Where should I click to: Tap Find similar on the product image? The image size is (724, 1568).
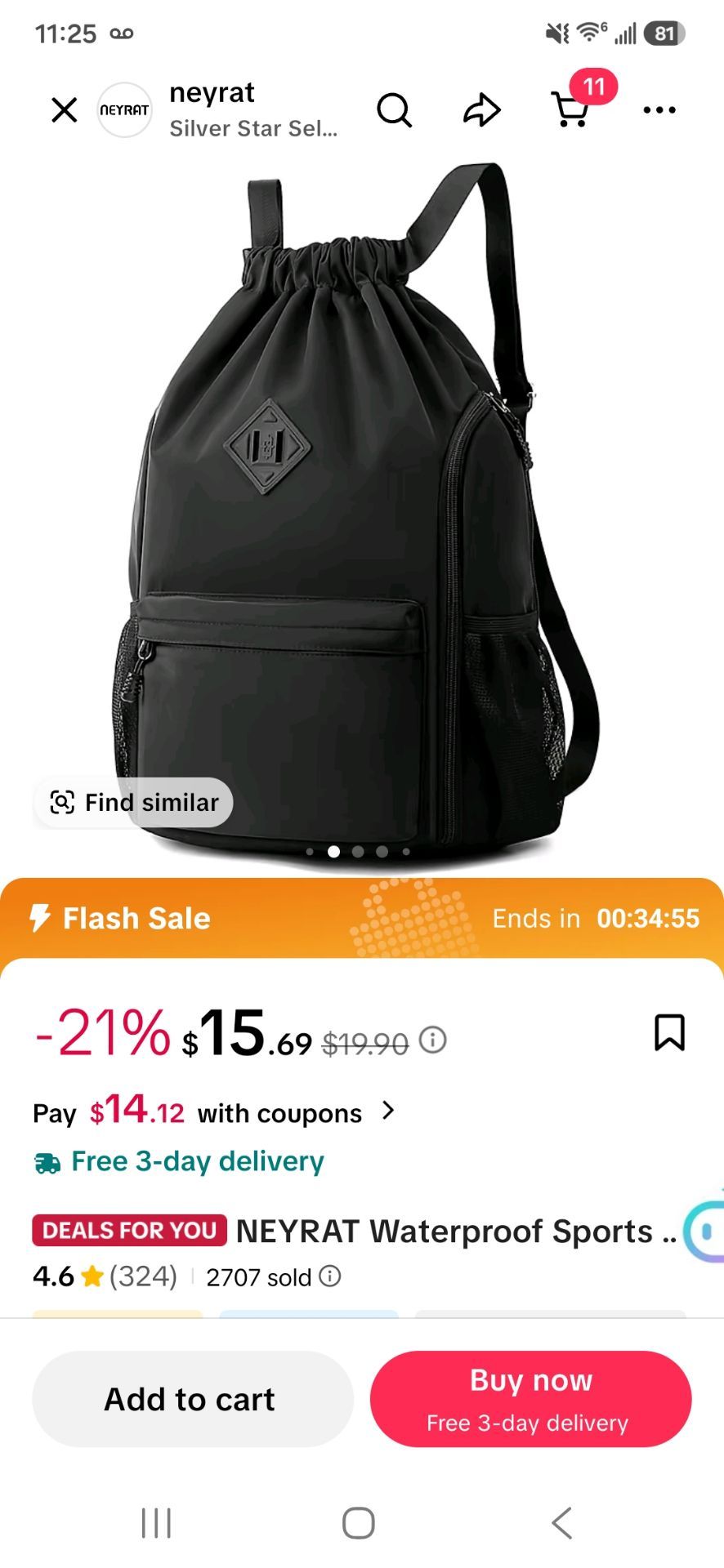(134, 802)
